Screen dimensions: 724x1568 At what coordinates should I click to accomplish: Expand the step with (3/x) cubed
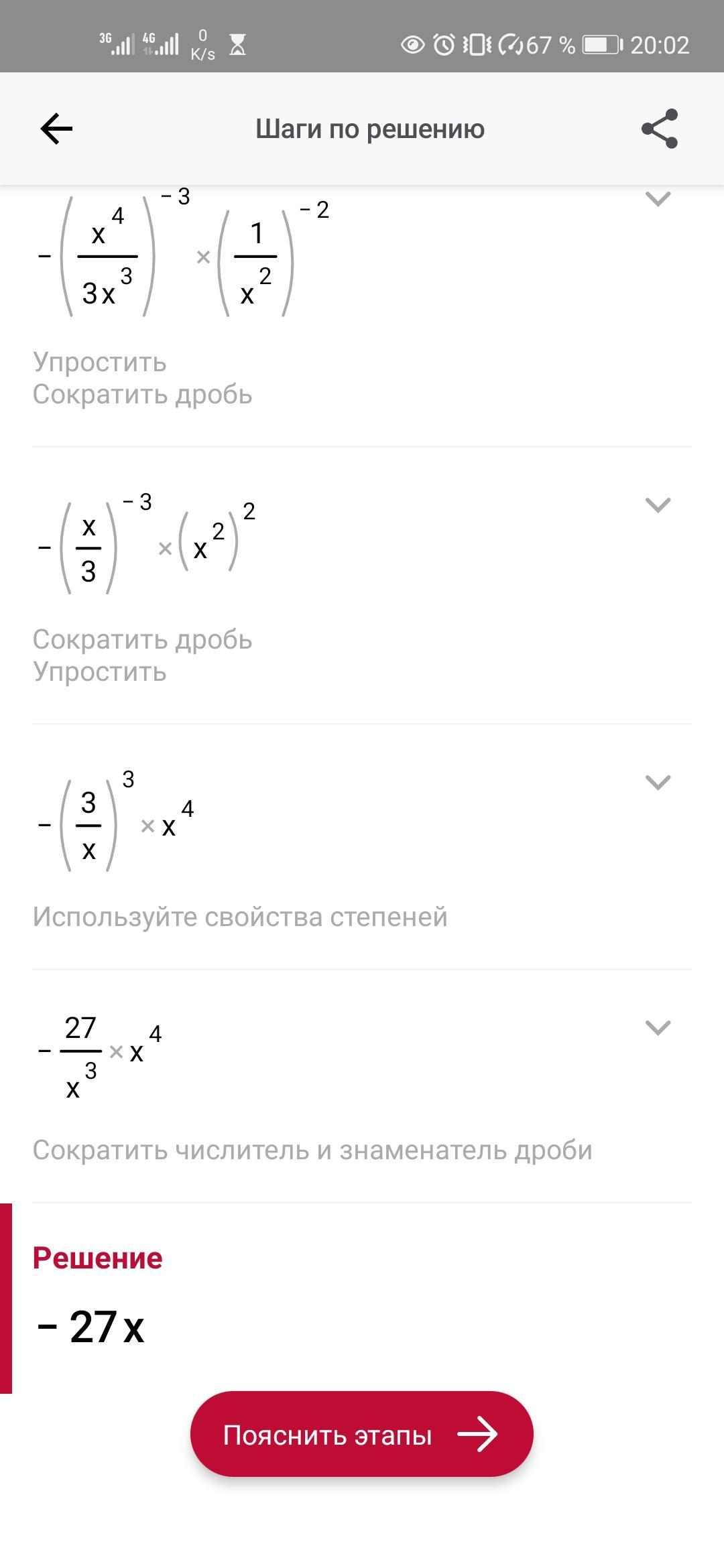(658, 782)
